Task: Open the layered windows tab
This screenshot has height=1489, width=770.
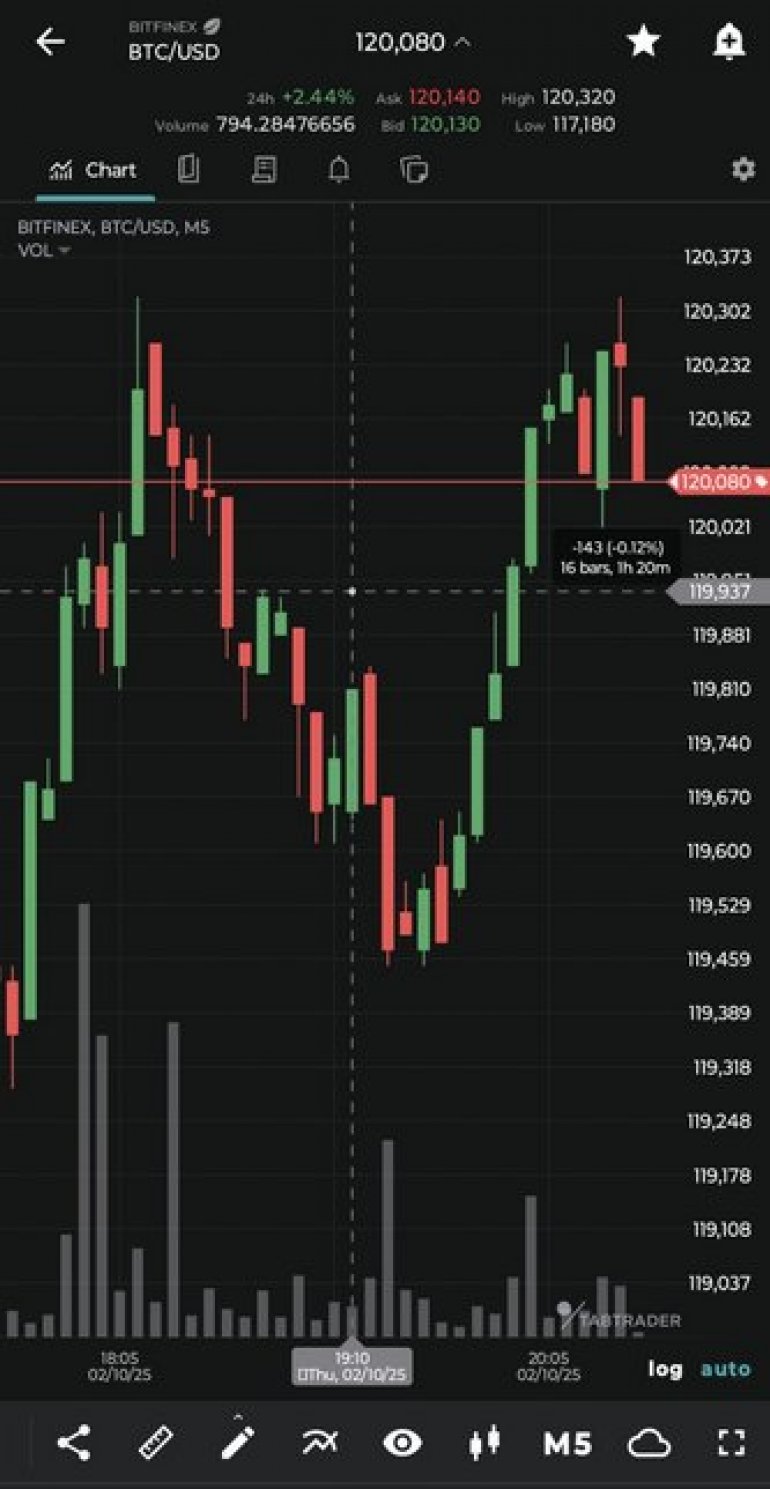Action: 413,170
